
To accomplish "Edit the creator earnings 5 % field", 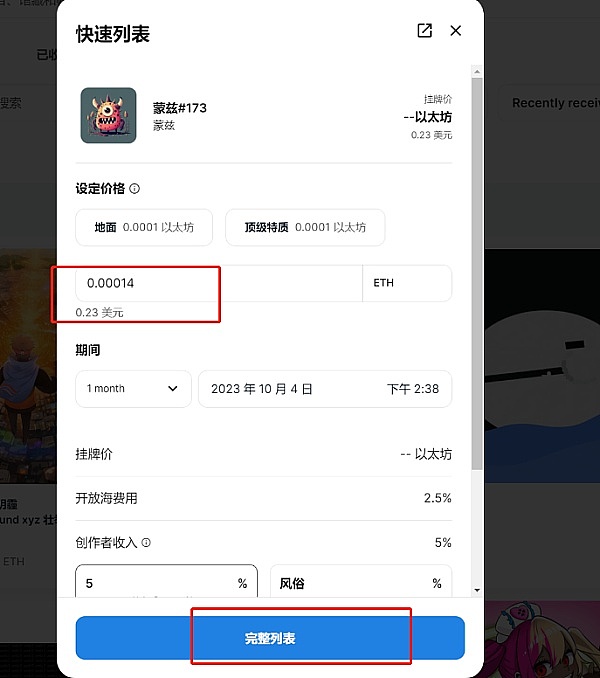I will (x=158, y=583).
